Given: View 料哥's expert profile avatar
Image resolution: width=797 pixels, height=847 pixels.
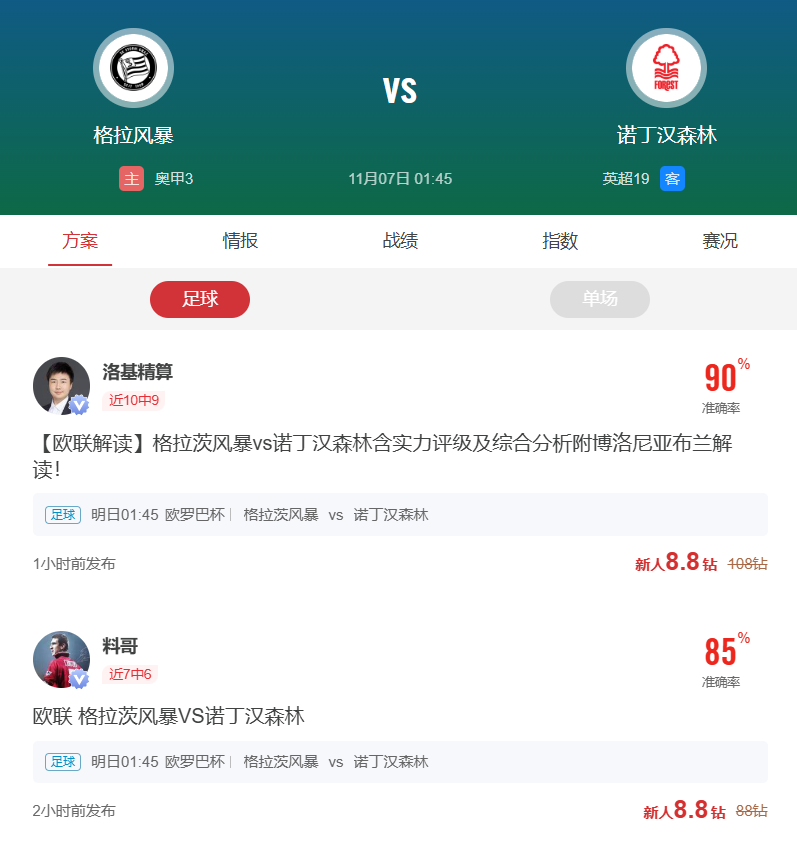Looking at the screenshot, I should (61, 659).
